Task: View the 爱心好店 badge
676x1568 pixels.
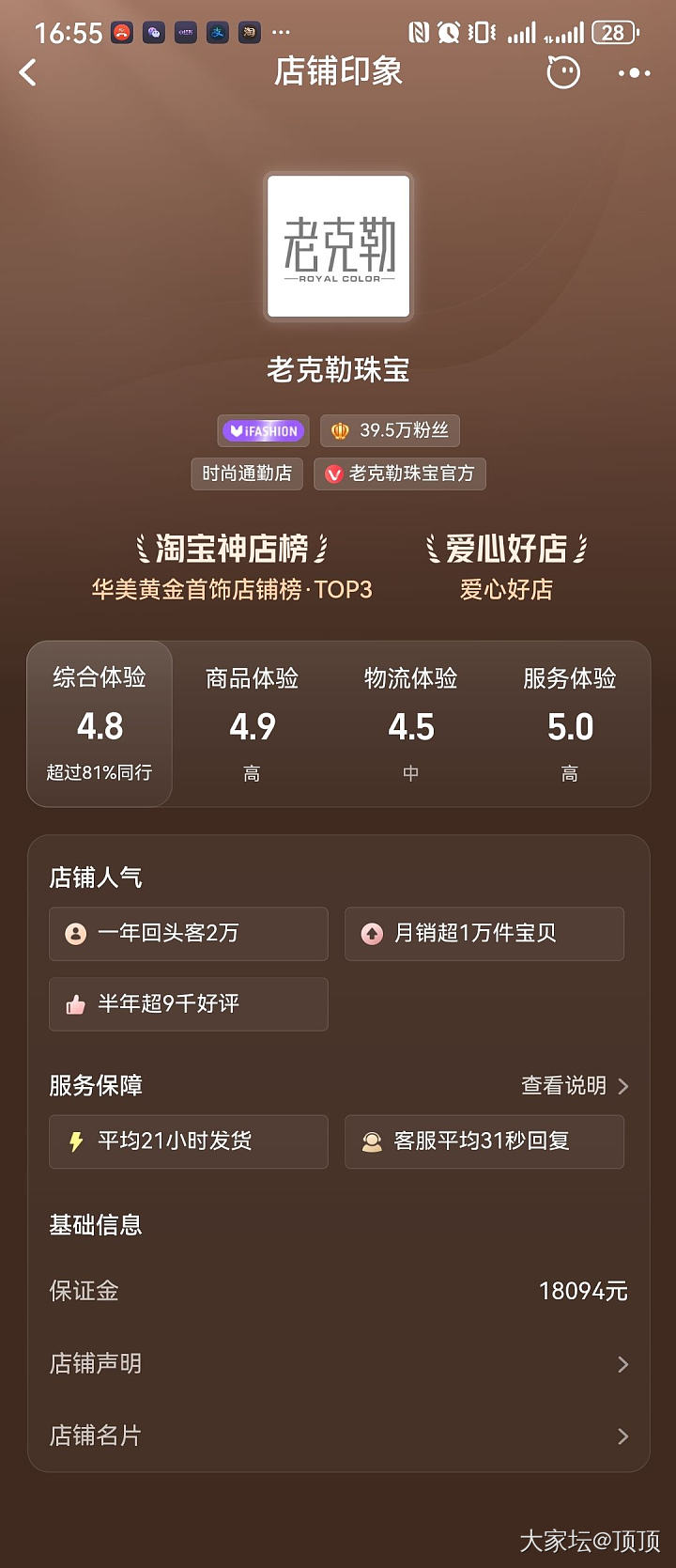Action: [506, 567]
